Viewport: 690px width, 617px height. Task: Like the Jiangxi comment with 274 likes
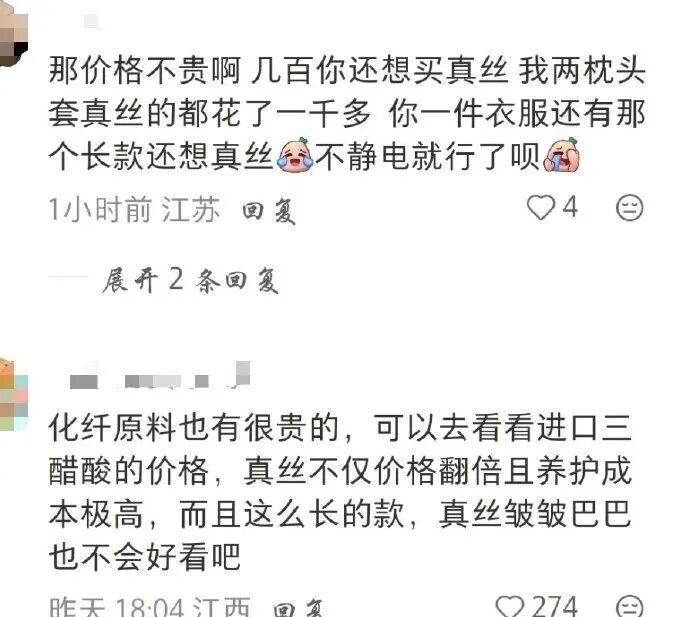(512, 607)
